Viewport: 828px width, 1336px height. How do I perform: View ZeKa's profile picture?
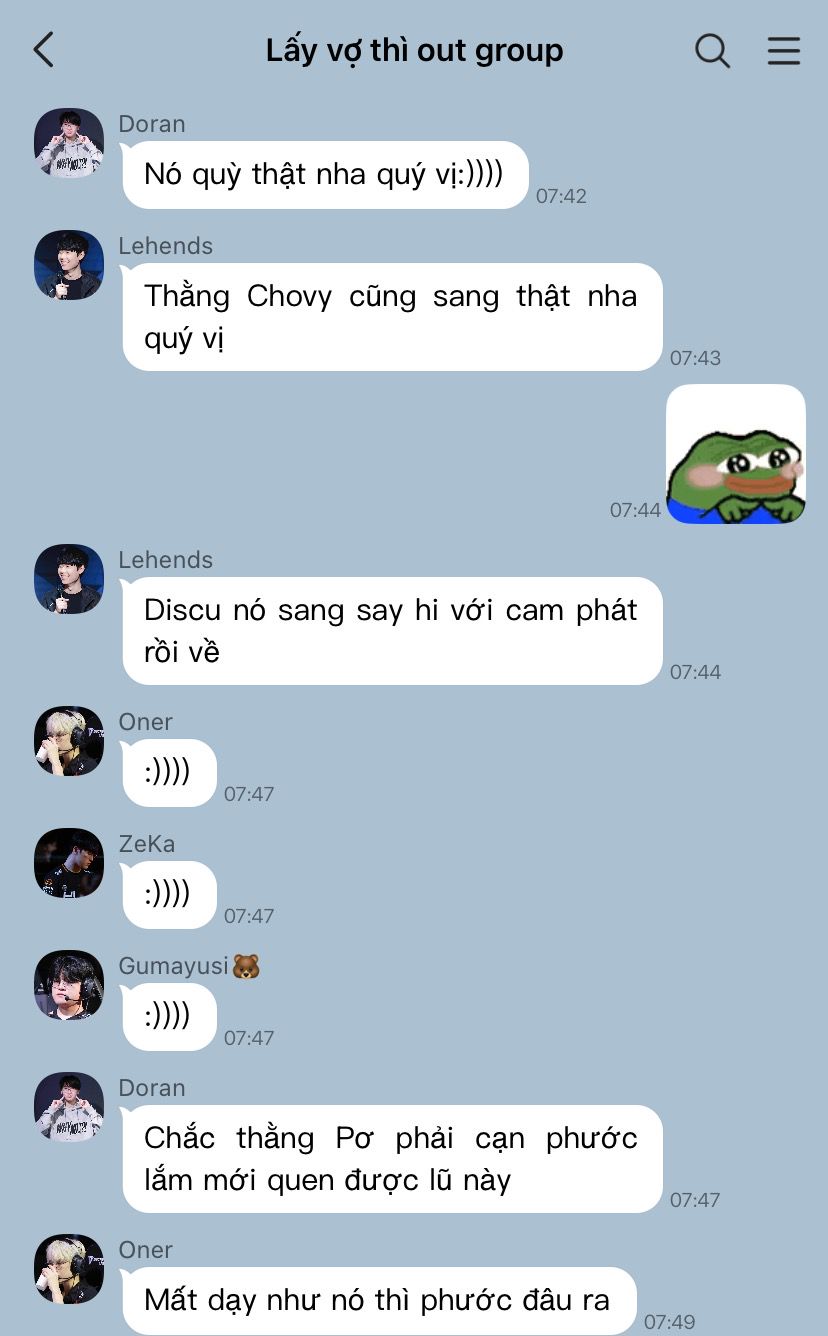69,863
